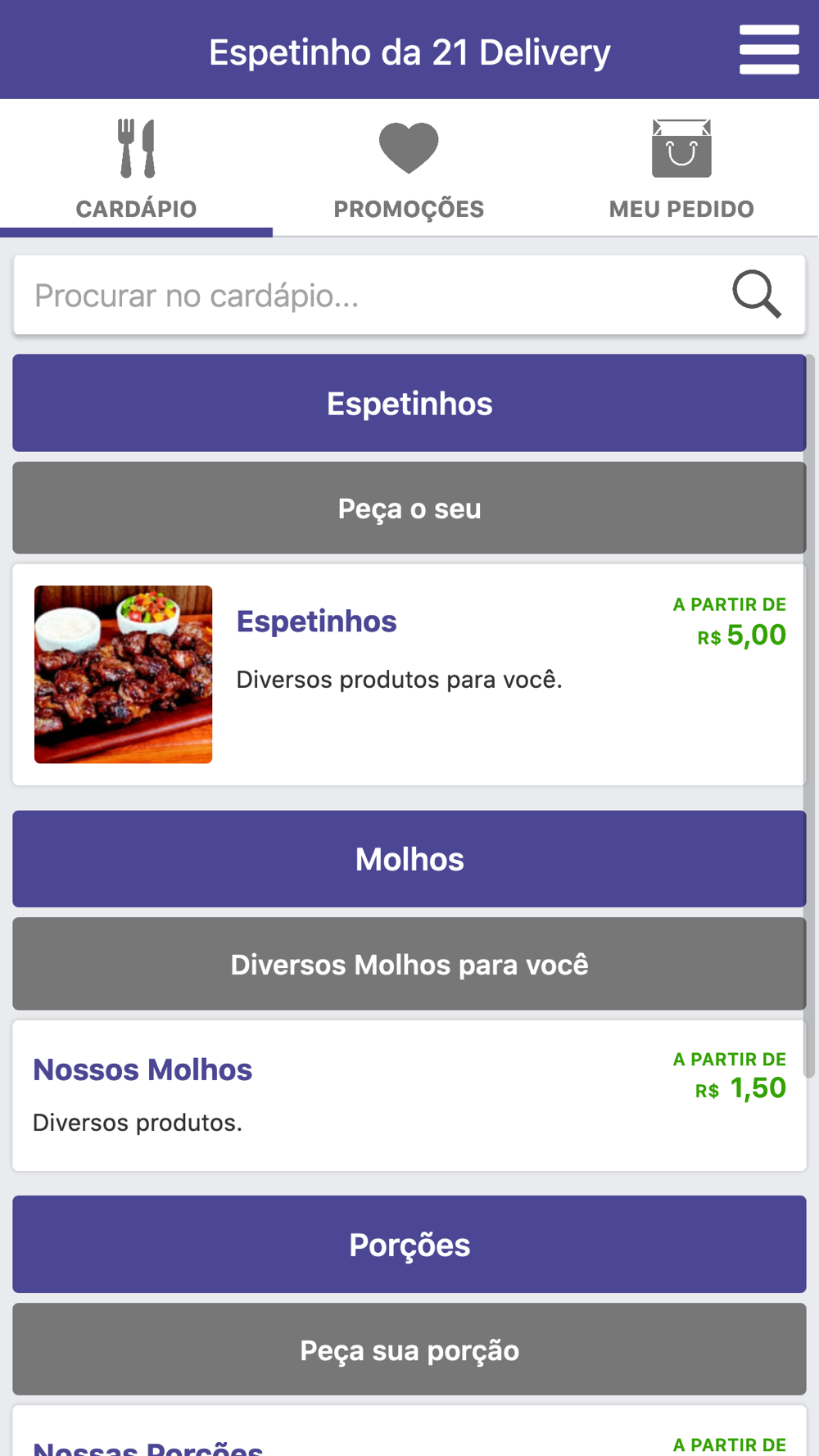Tap the magnifying glass search icon
The image size is (819, 1456).
coord(757,294)
